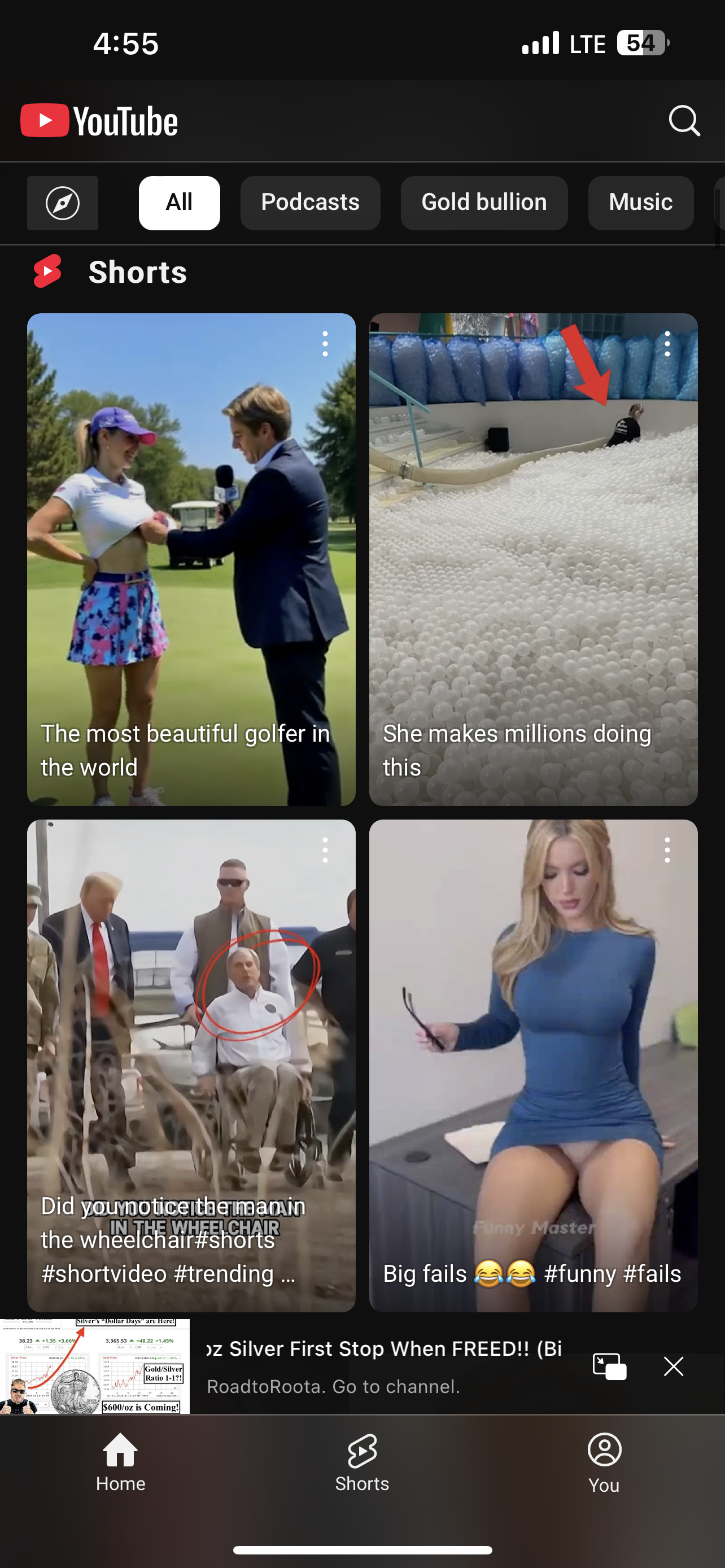
Task: Open options for 'She makes millions' short
Action: tap(667, 344)
